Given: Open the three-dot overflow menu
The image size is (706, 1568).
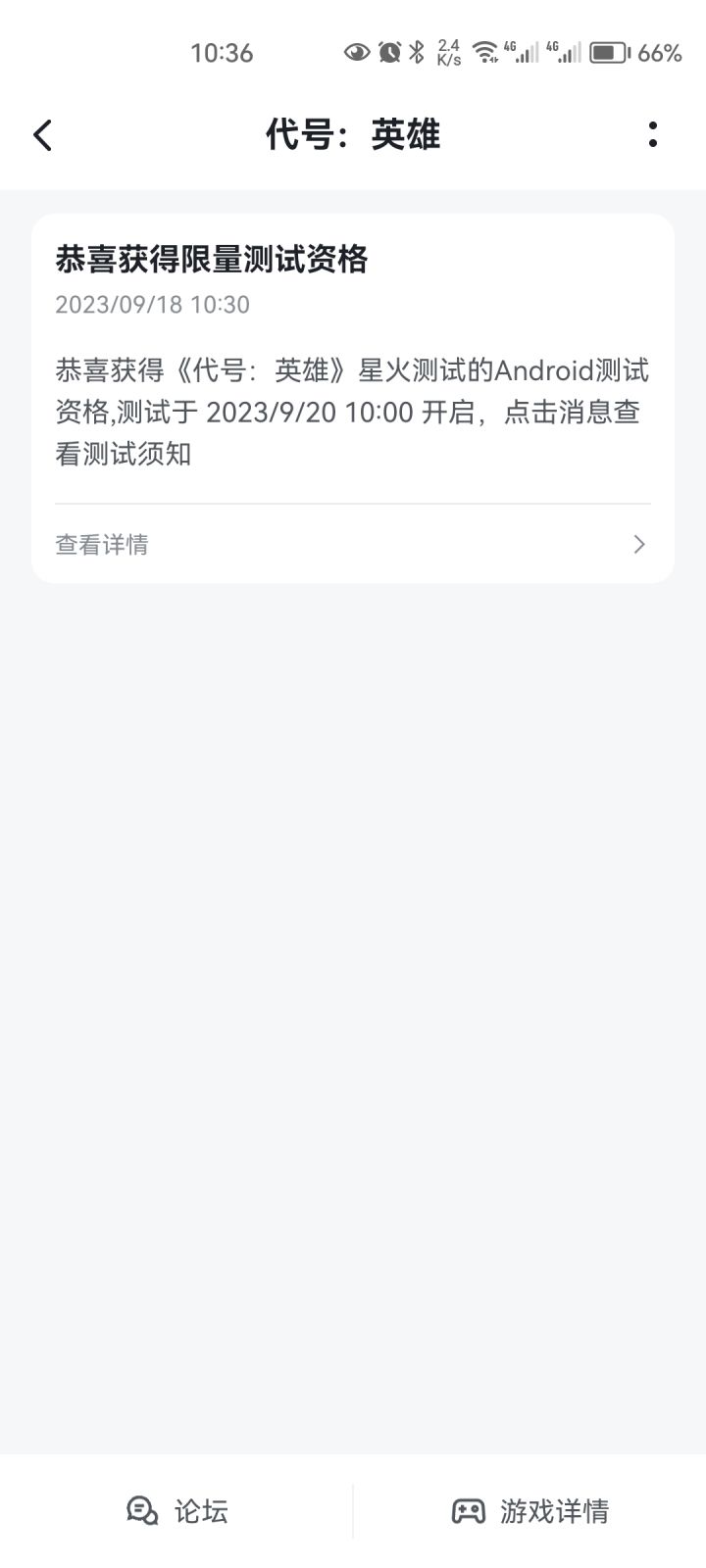Looking at the screenshot, I should pos(653,135).
